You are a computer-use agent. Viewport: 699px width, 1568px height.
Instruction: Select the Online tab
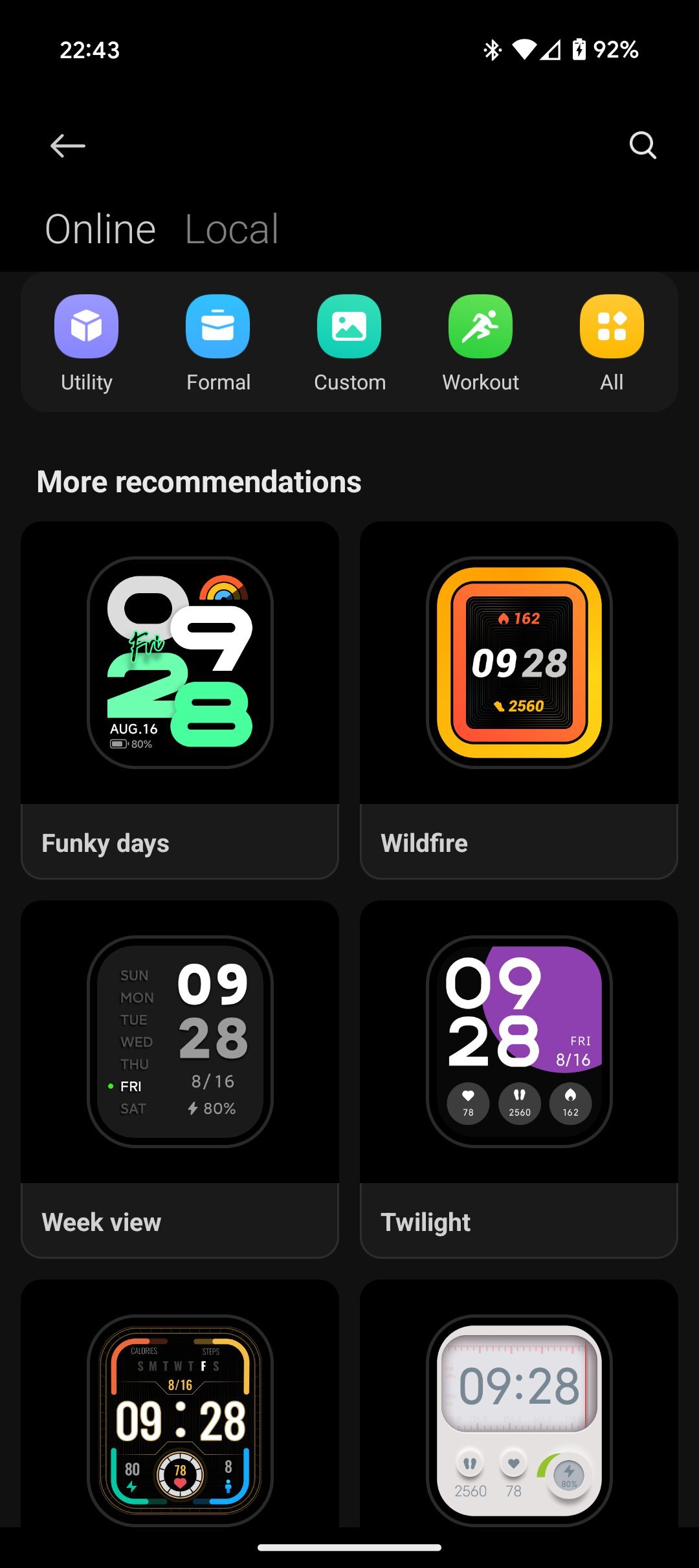(100, 229)
